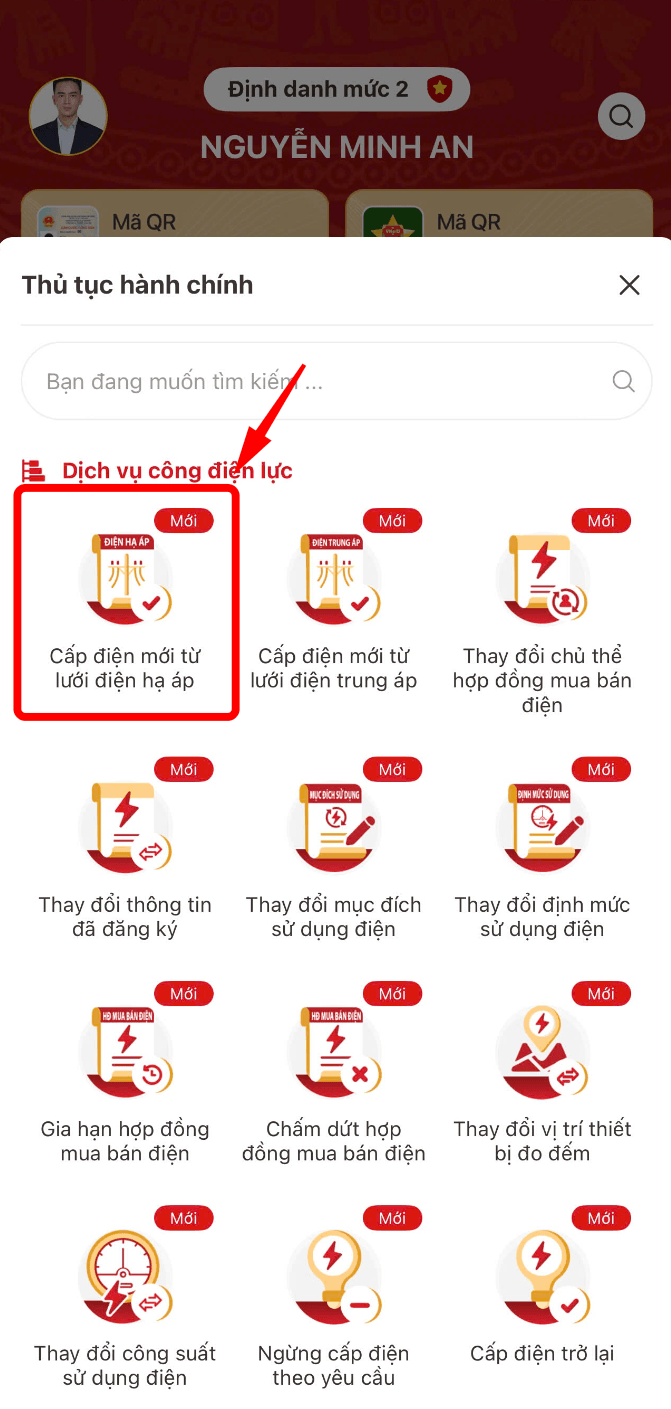Open Thay đổi công suất sử dụng điện
The width and height of the screenshot is (671, 1409).
tap(126, 1298)
